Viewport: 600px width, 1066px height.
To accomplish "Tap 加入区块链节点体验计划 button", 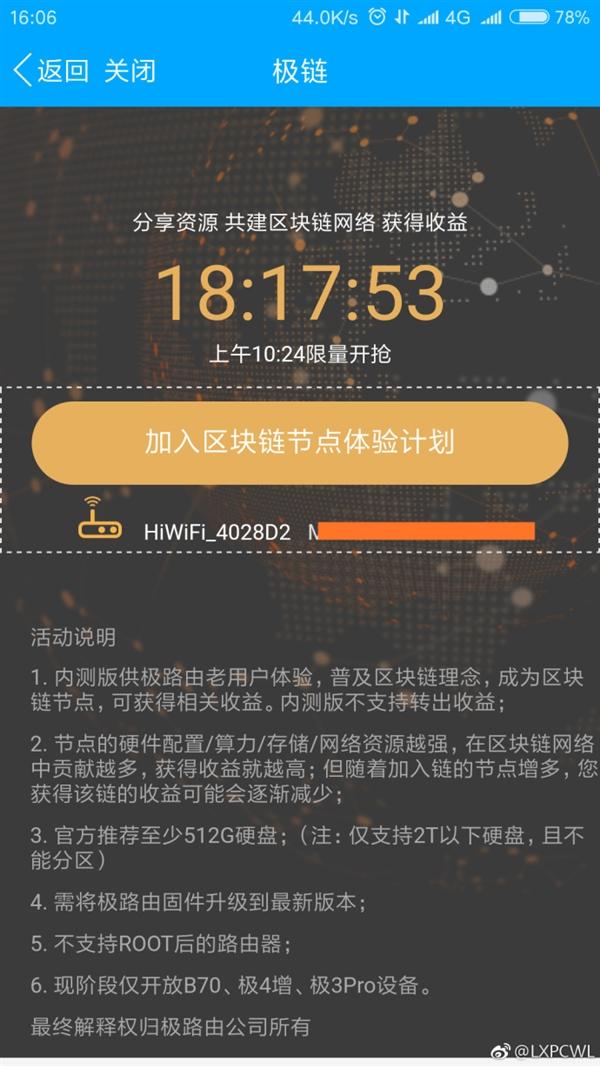I will 300,443.
